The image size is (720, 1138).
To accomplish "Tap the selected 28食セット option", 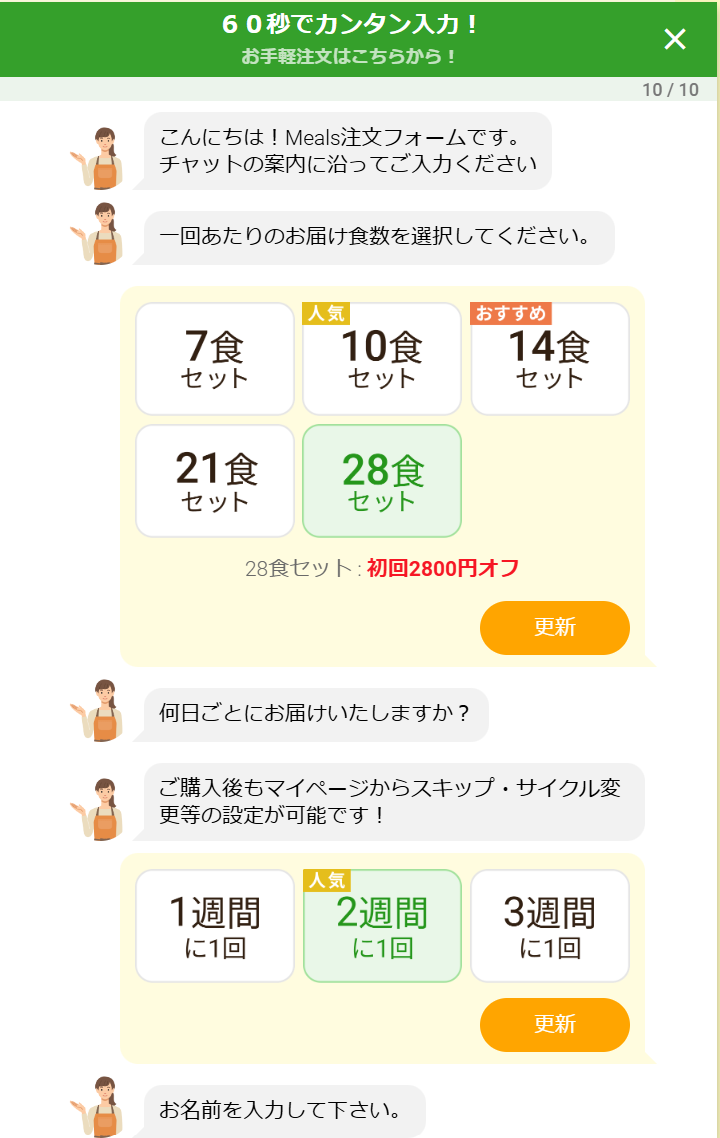I will (382, 481).
